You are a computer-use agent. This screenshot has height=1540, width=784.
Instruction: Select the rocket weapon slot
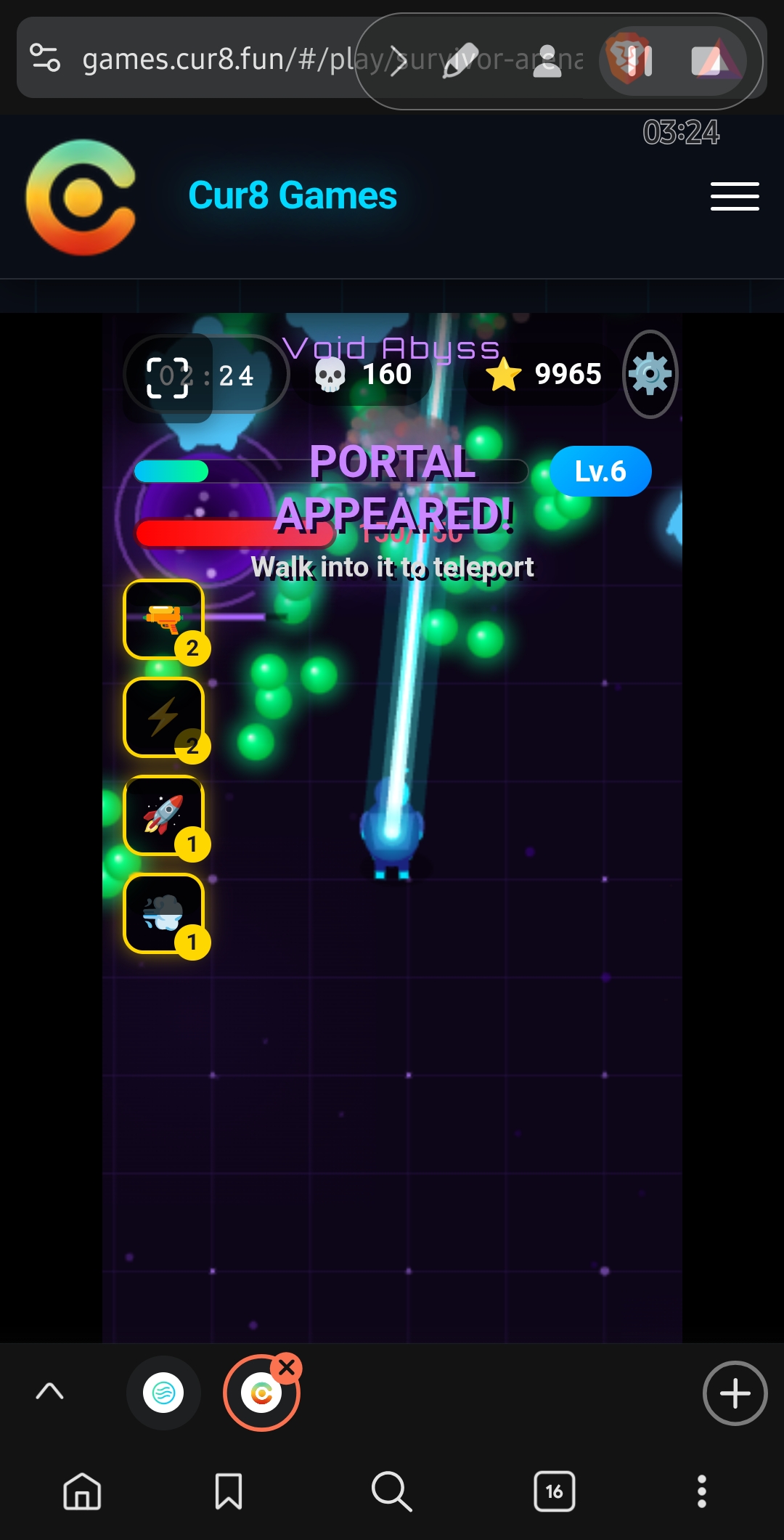coord(164,815)
